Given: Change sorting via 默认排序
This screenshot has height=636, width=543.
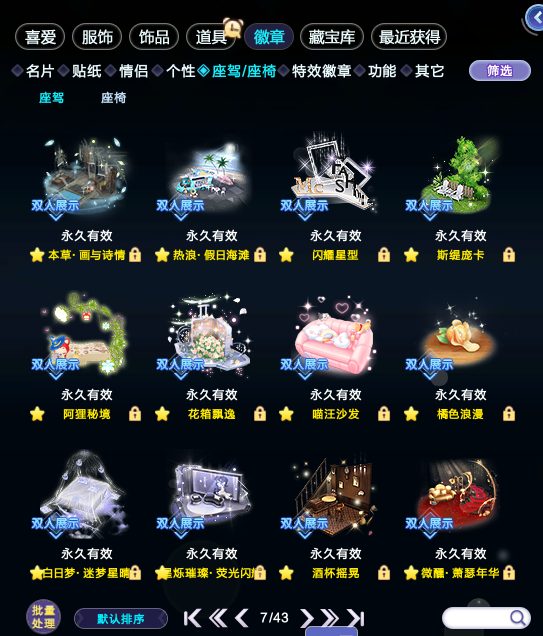Looking at the screenshot, I should tap(121, 619).
